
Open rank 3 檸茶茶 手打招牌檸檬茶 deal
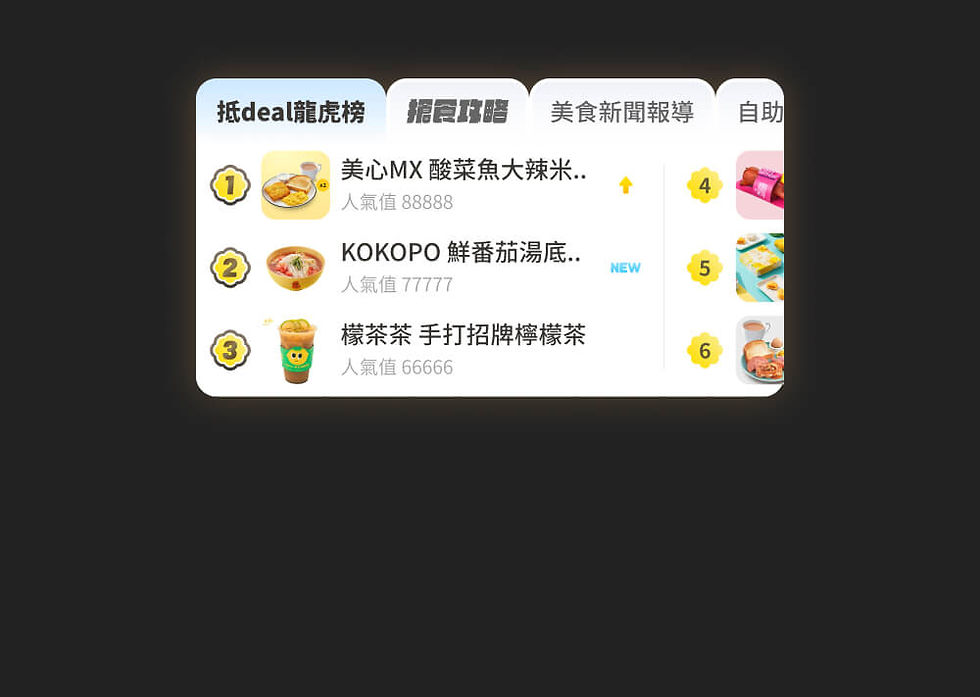[x=461, y=350]
